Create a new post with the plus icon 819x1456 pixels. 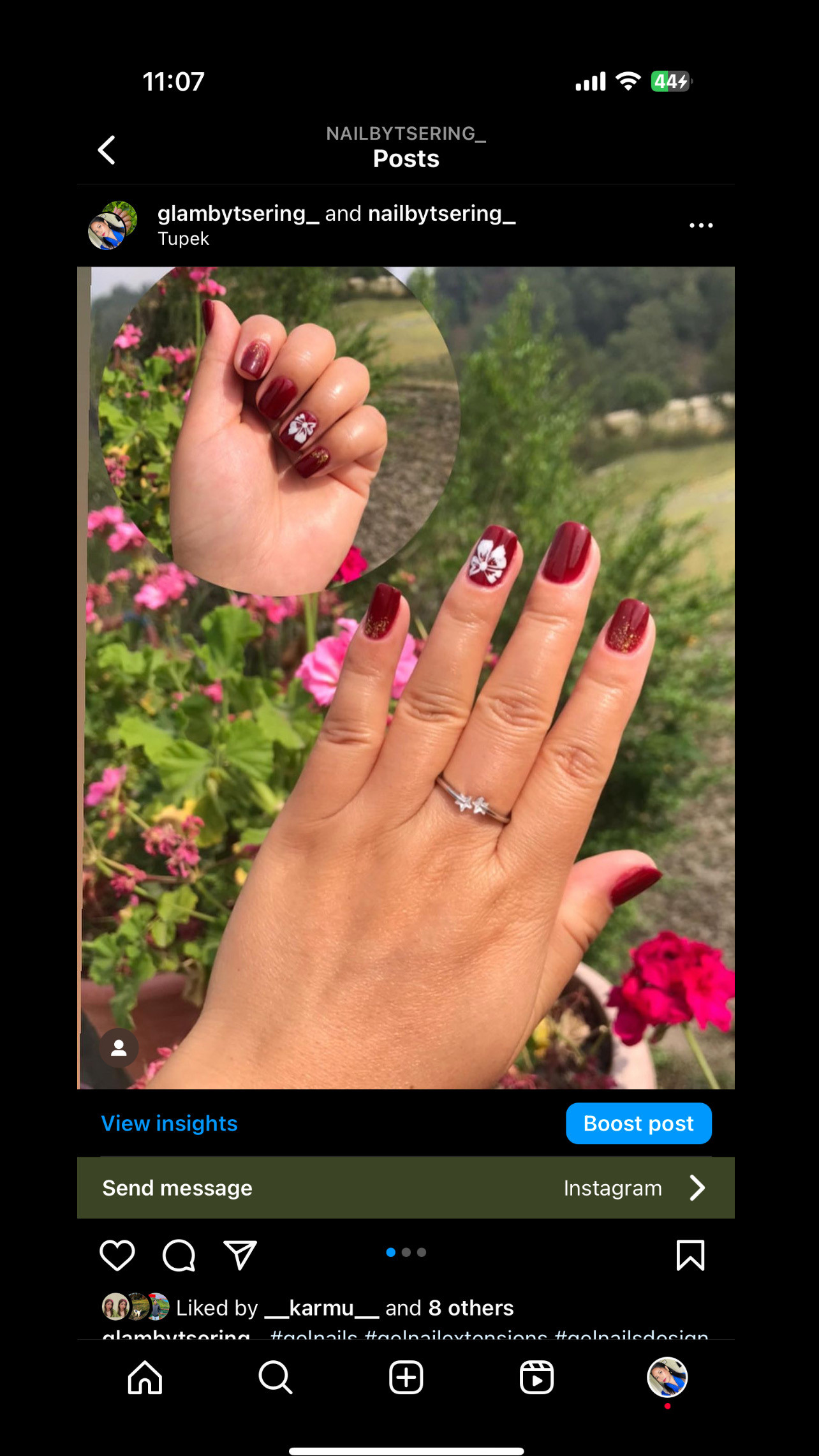coord(406,1378)
